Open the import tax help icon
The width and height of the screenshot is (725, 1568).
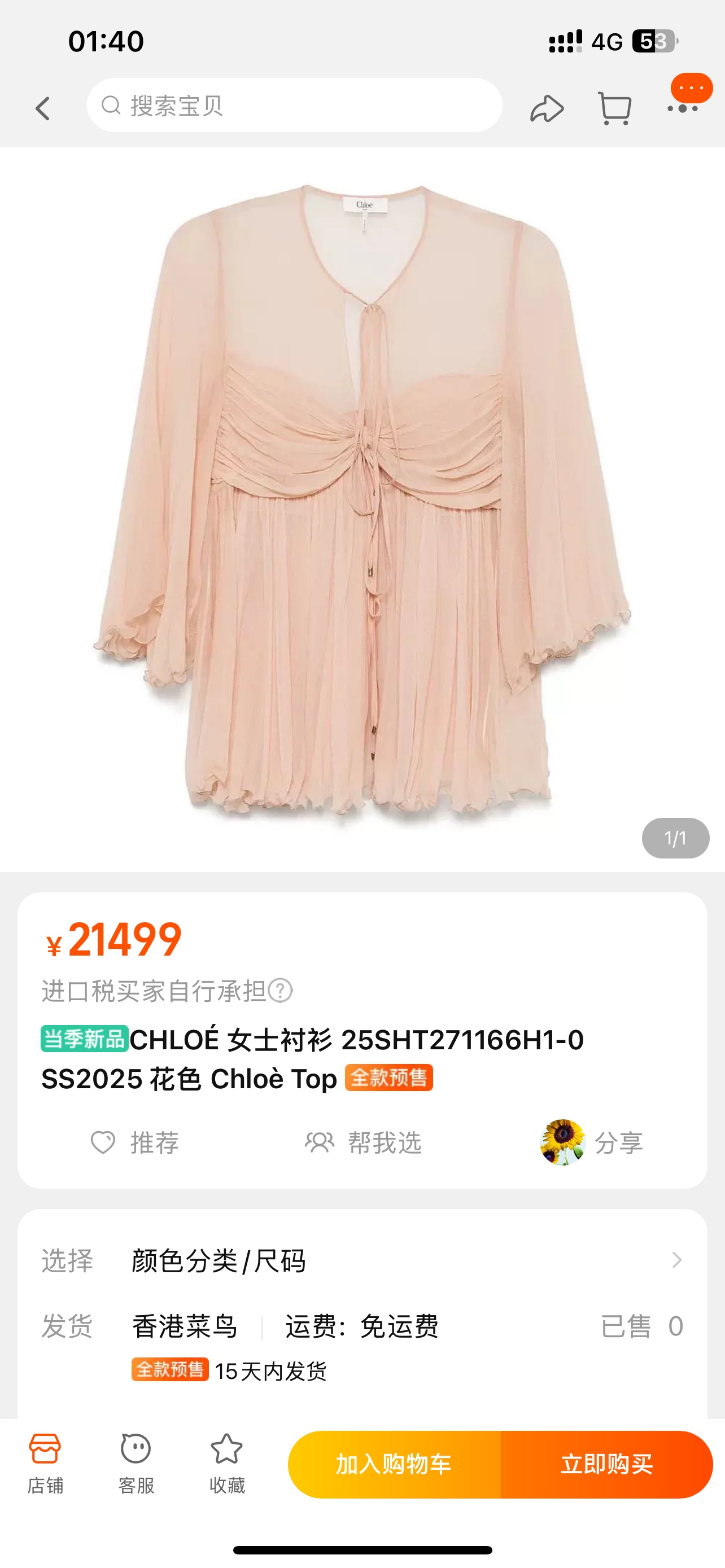281,991
